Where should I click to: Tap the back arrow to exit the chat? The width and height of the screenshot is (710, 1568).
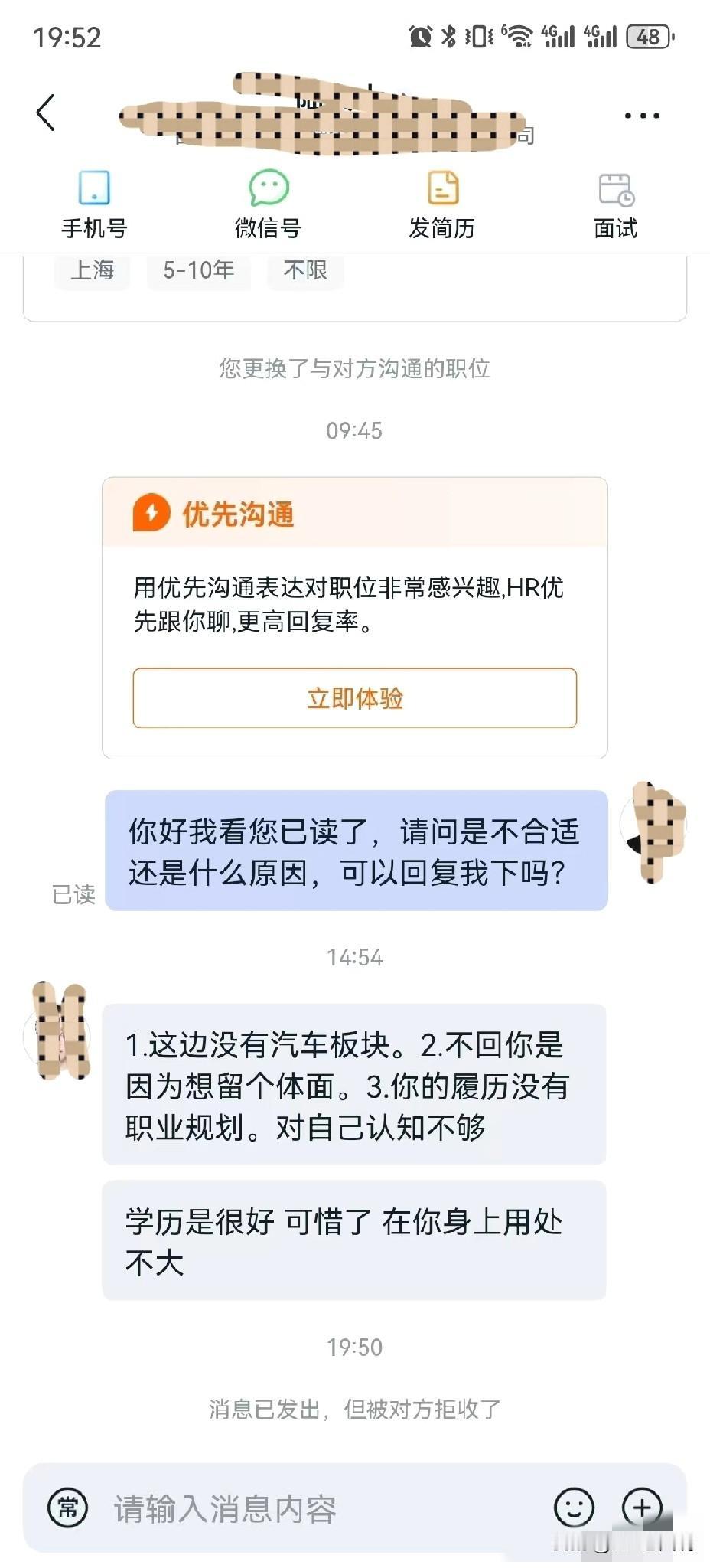coord(44,113)
